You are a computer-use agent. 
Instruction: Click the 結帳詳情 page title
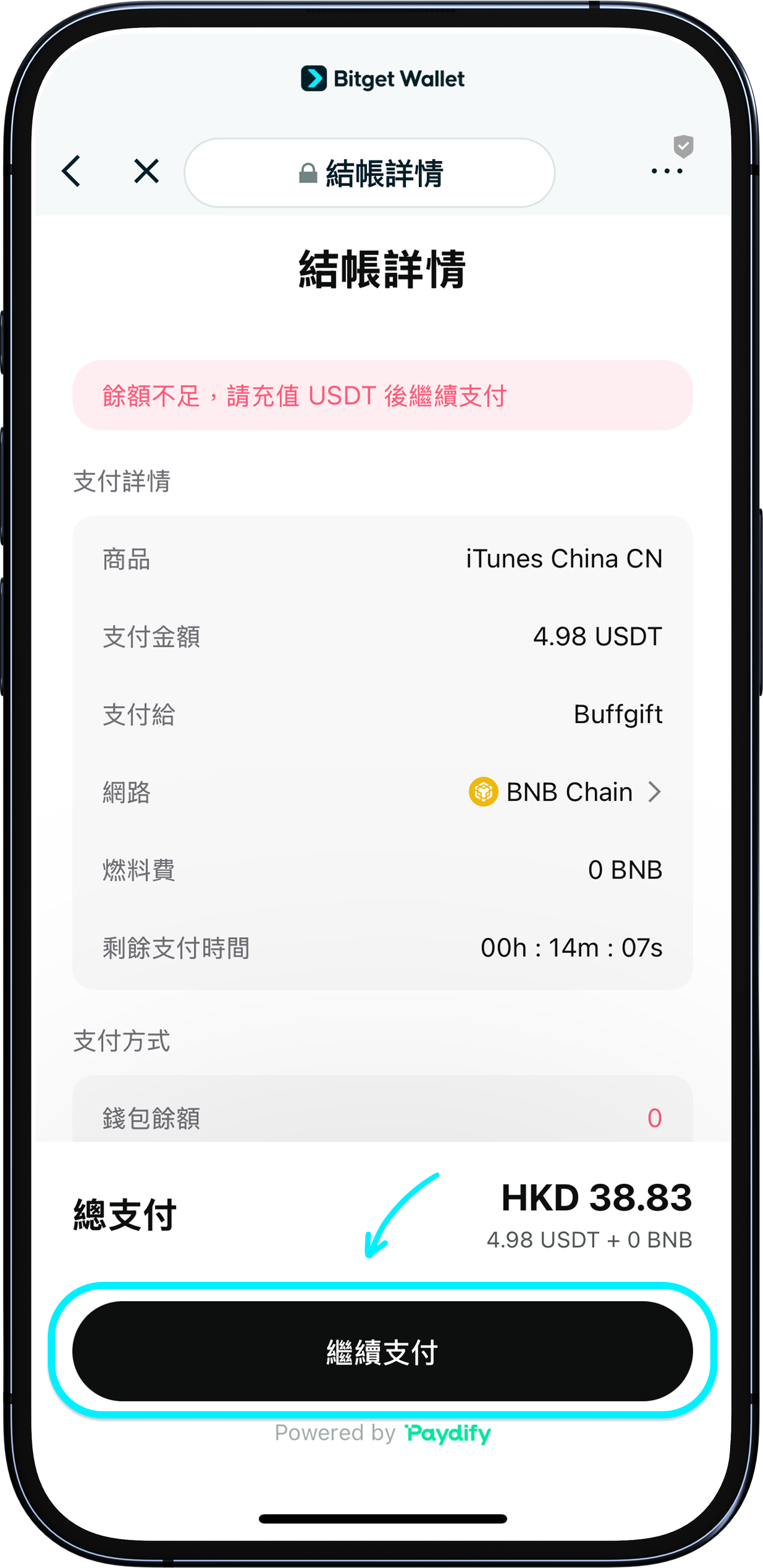(382, 269)
